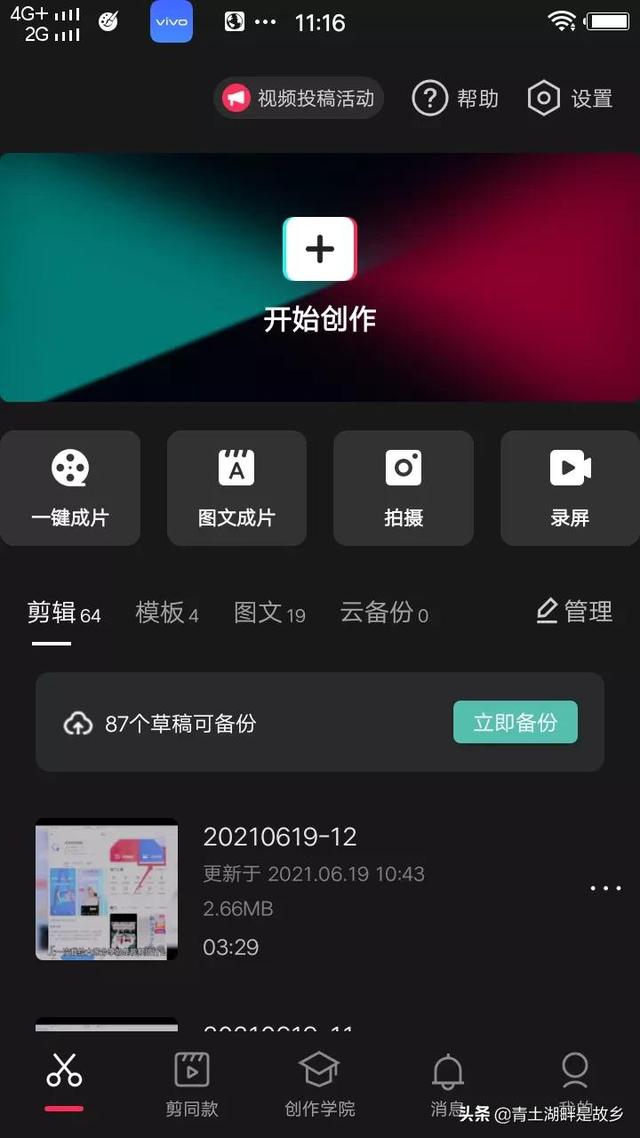Open 图文成片 tool
This screenshot has width=640, height=1138.
tap(237, 488)
